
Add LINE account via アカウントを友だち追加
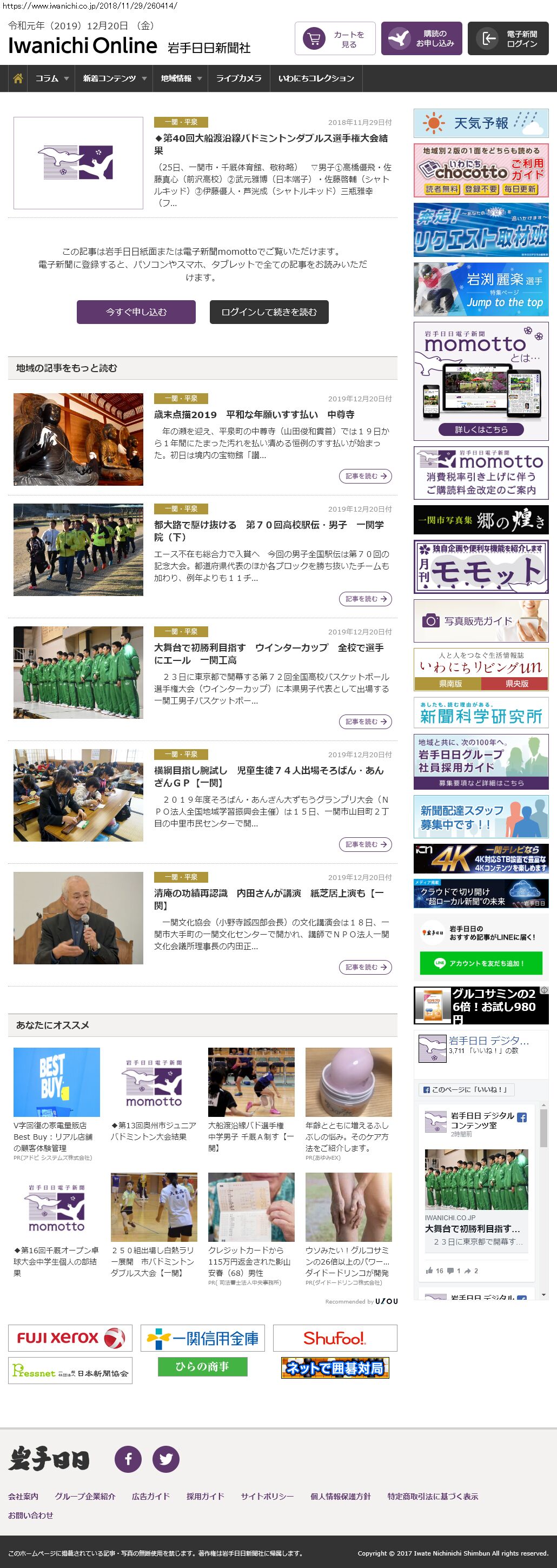tap(481, 963)
